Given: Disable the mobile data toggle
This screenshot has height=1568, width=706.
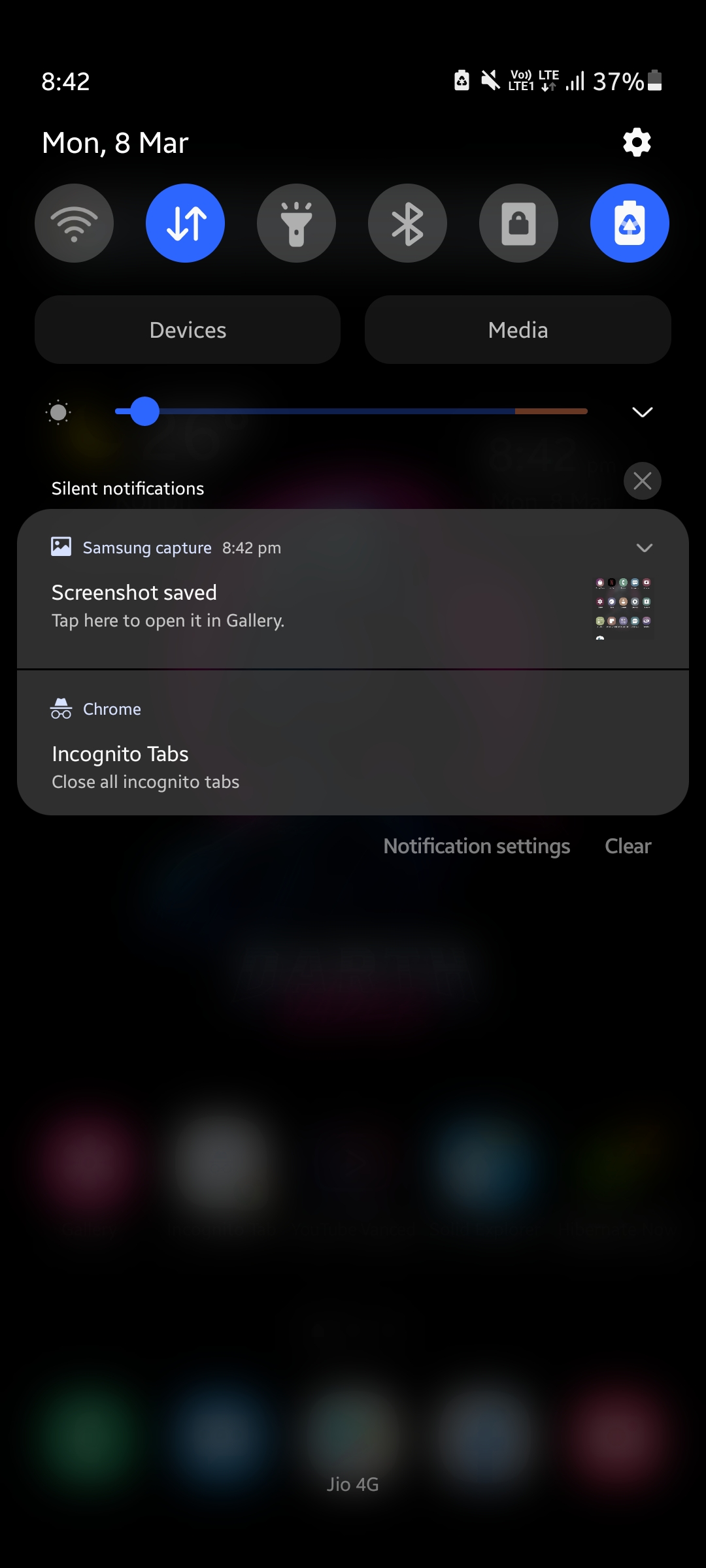Looking at the screenshot, I should pyautogui.click(x=185, y=223).
